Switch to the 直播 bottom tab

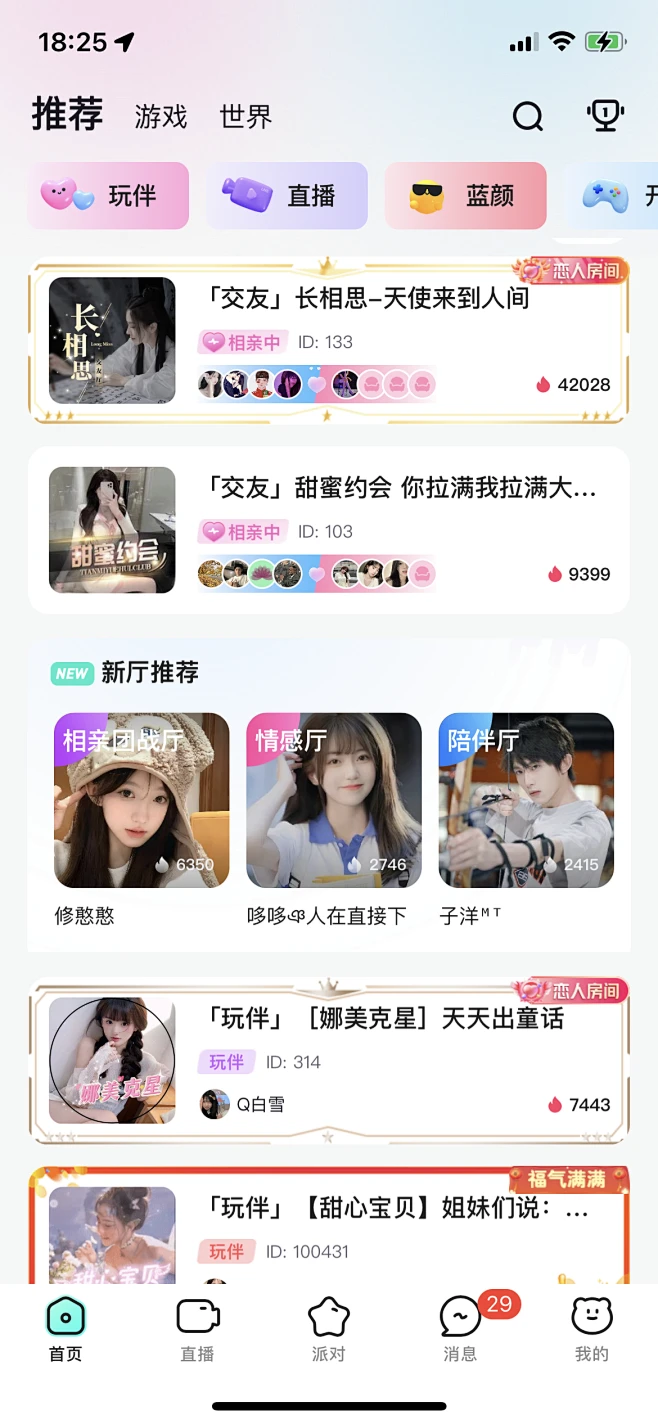tap(197, 1330)
